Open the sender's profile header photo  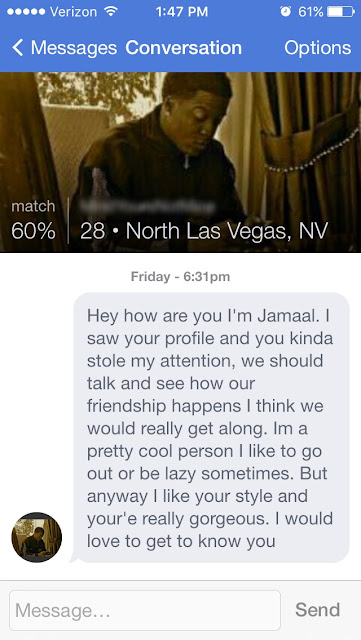(180, 162)
